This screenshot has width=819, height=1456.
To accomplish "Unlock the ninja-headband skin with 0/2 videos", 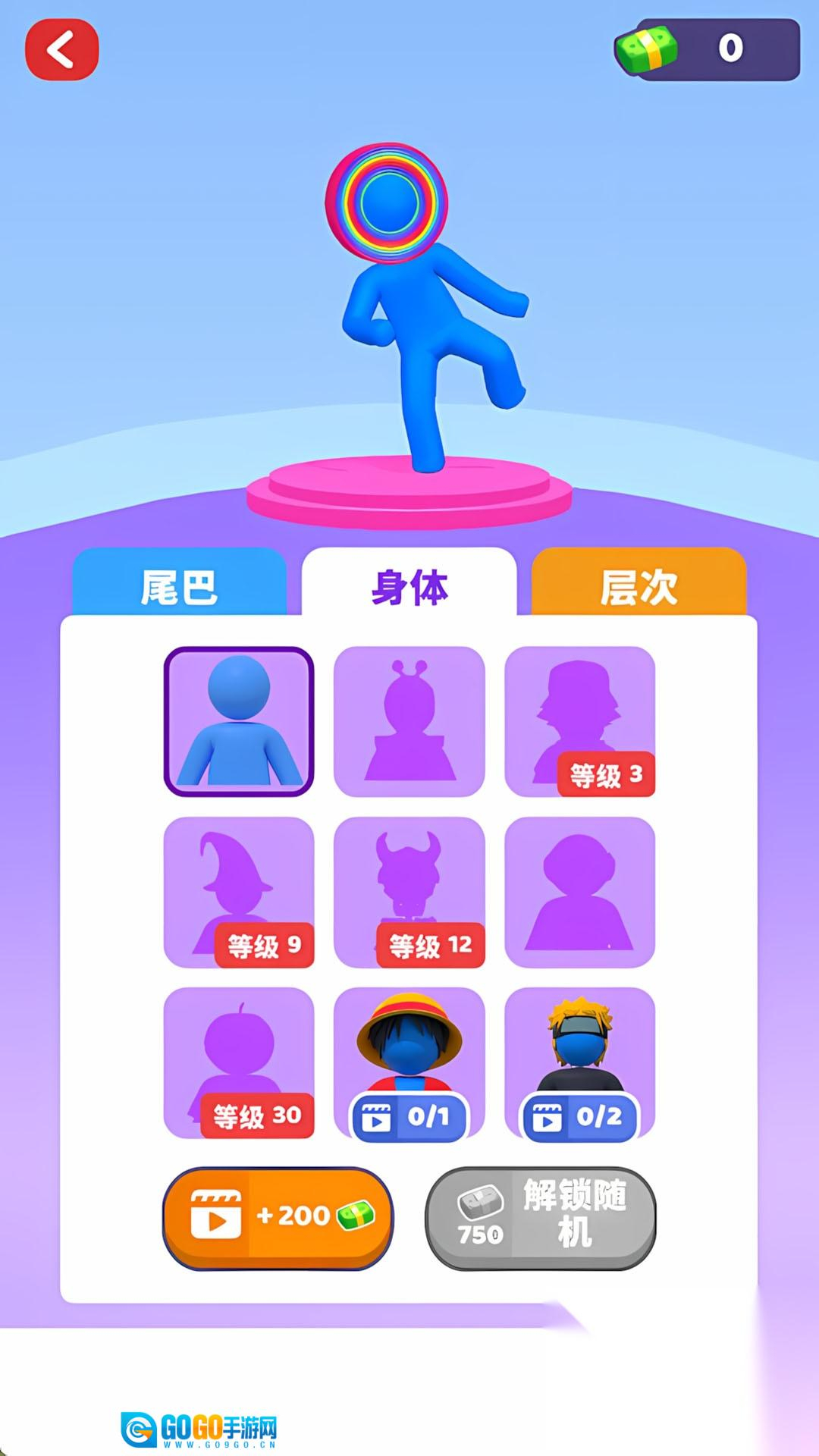I will point(579,1062).
